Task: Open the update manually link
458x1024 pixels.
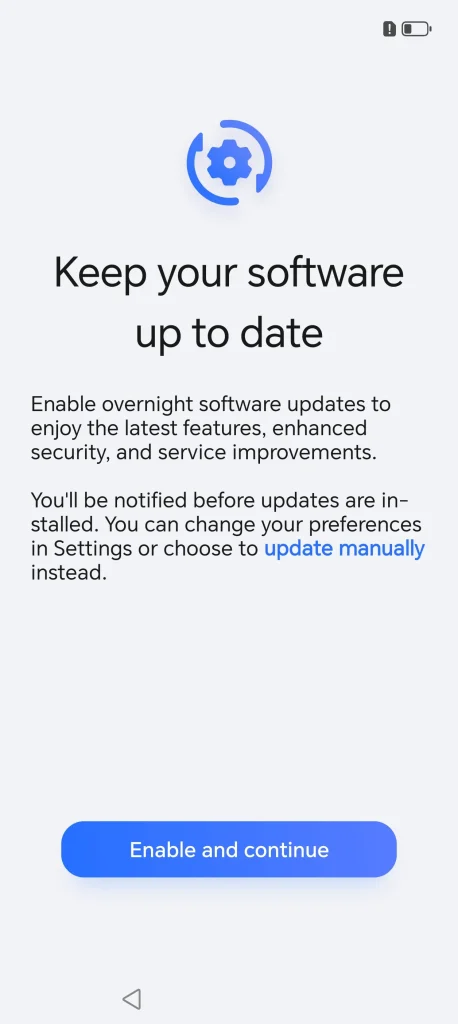Action: click(344, 549)
